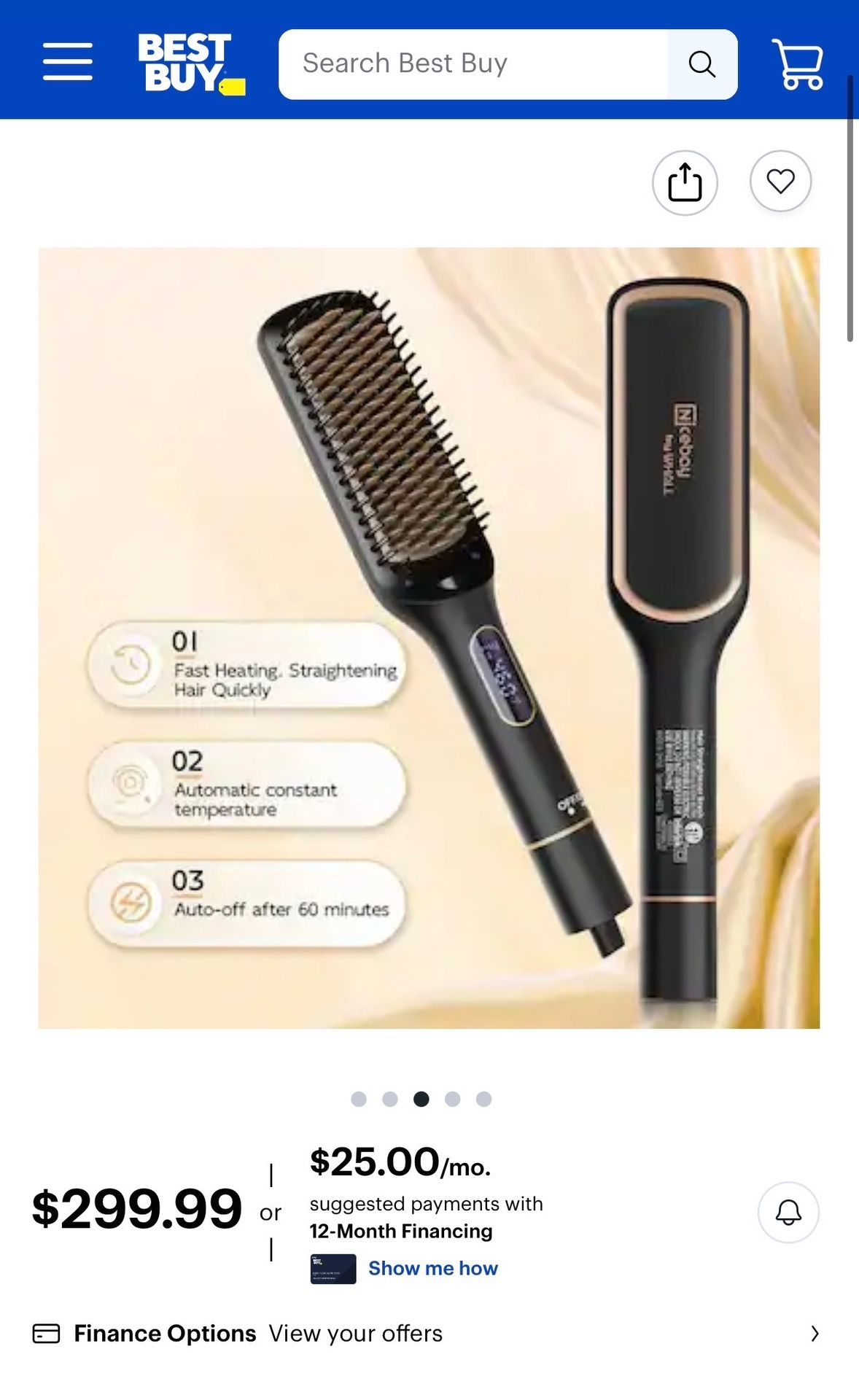This screenshot has height=1400, width=859.
Task: Share this product
Action: click(684, 182)
